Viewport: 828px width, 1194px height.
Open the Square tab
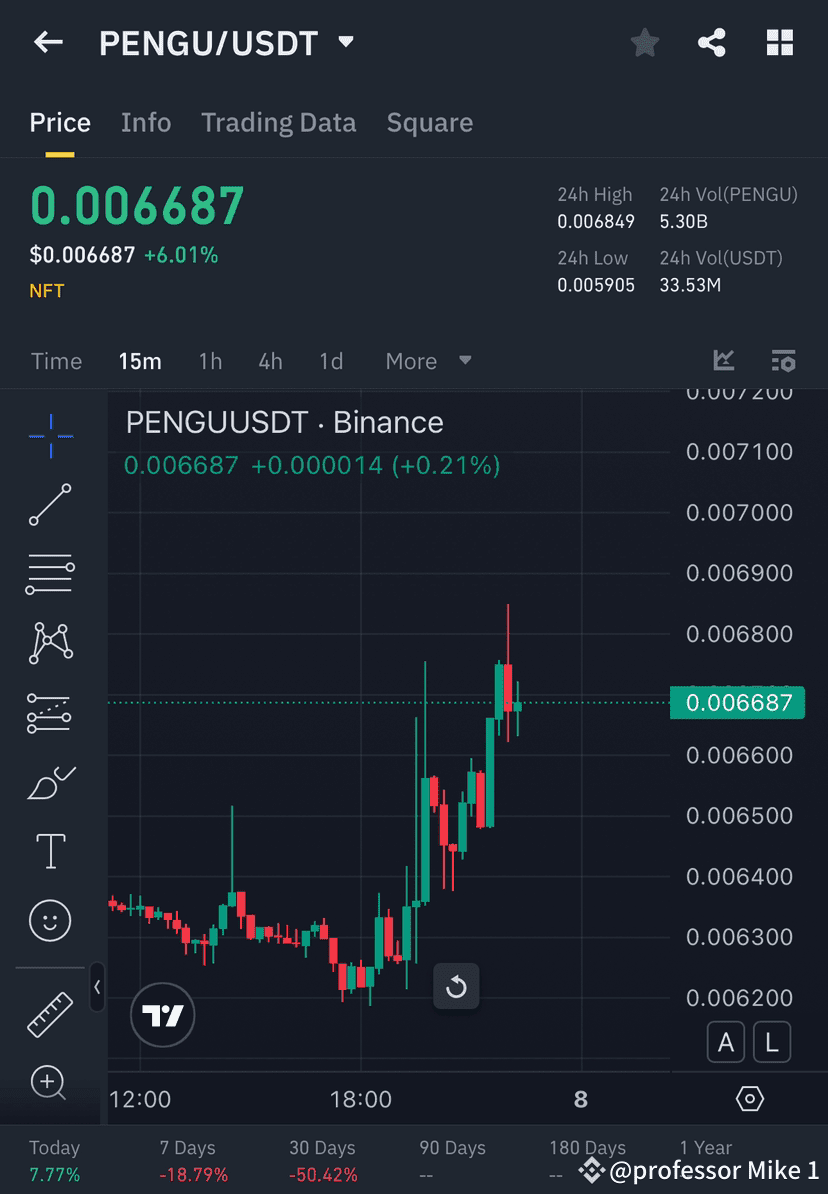[430, 122]
